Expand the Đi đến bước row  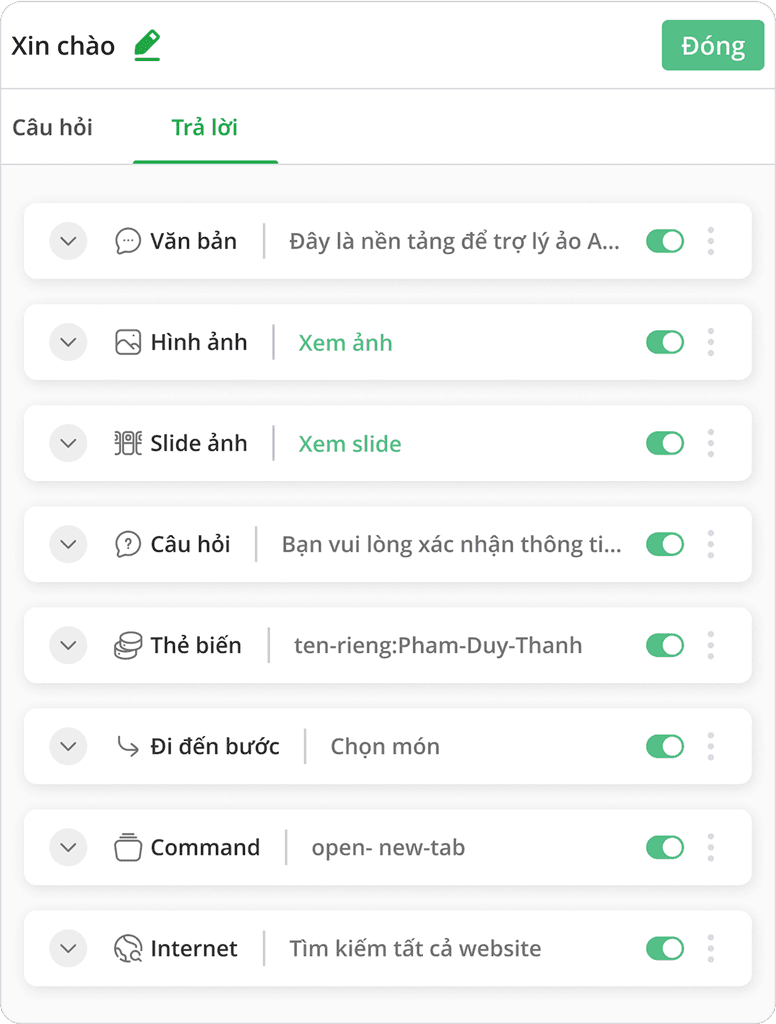point(68,746)
